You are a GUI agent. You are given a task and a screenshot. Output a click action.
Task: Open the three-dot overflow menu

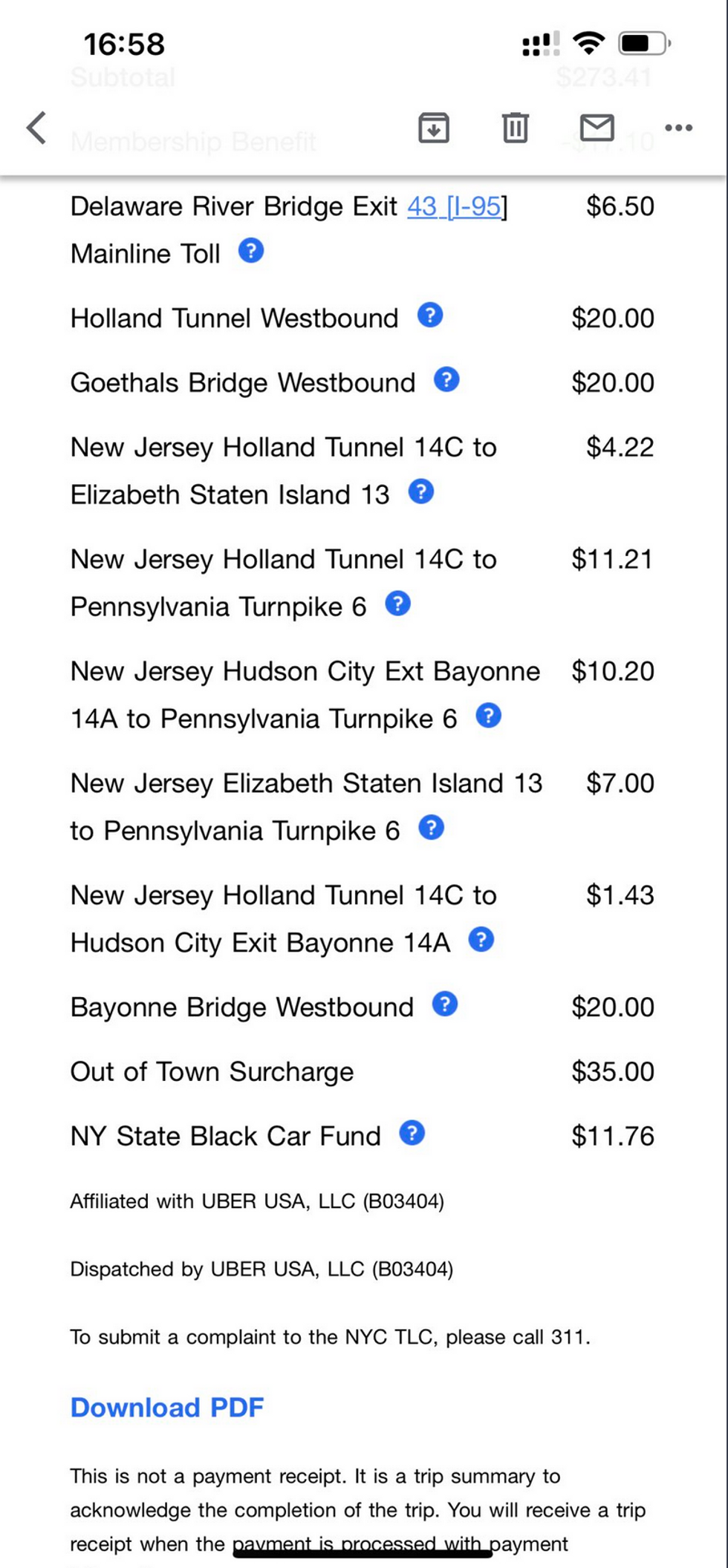tap(678, 128)
